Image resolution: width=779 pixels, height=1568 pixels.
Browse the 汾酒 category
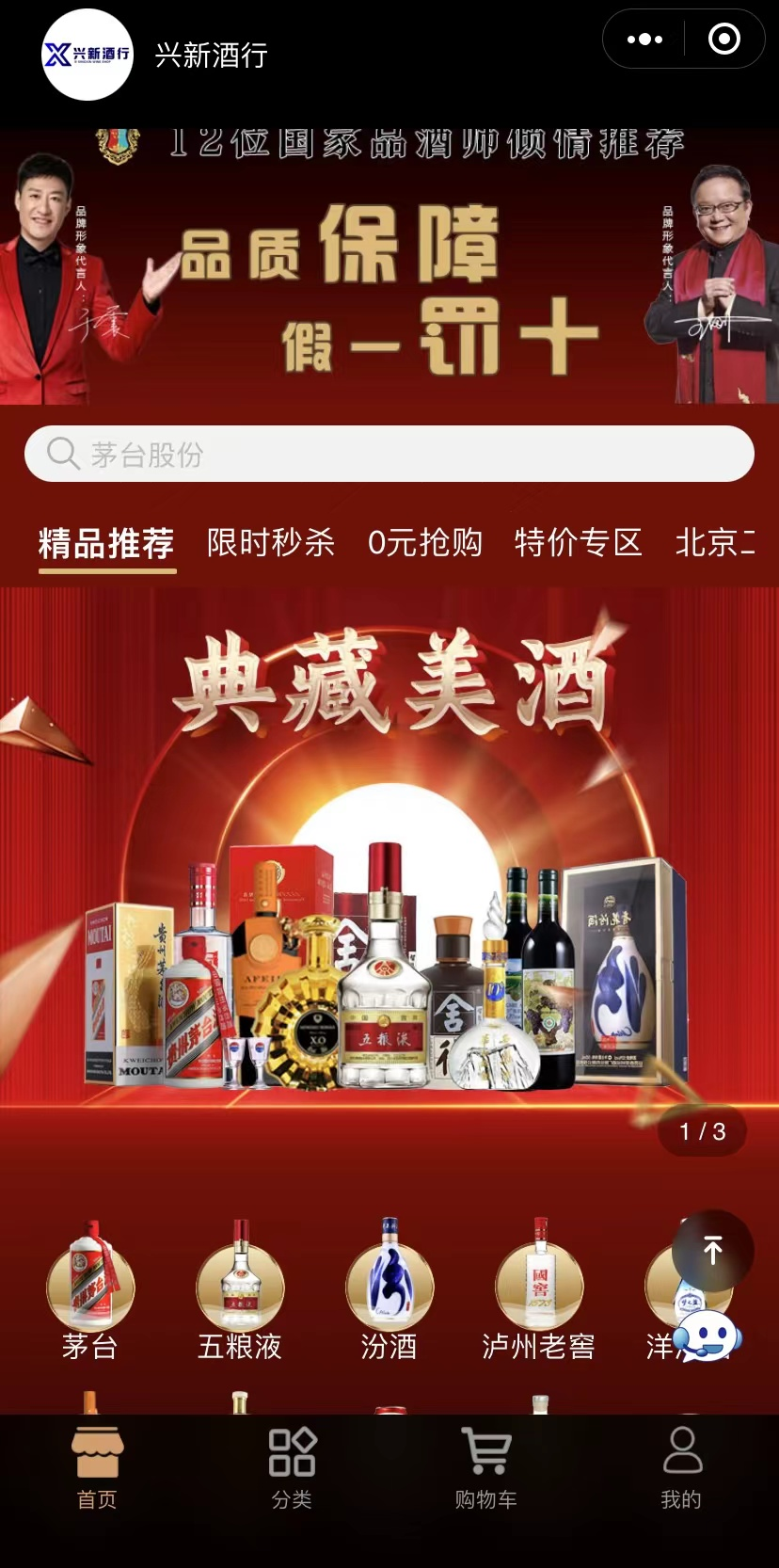(x=389, y=1291)
